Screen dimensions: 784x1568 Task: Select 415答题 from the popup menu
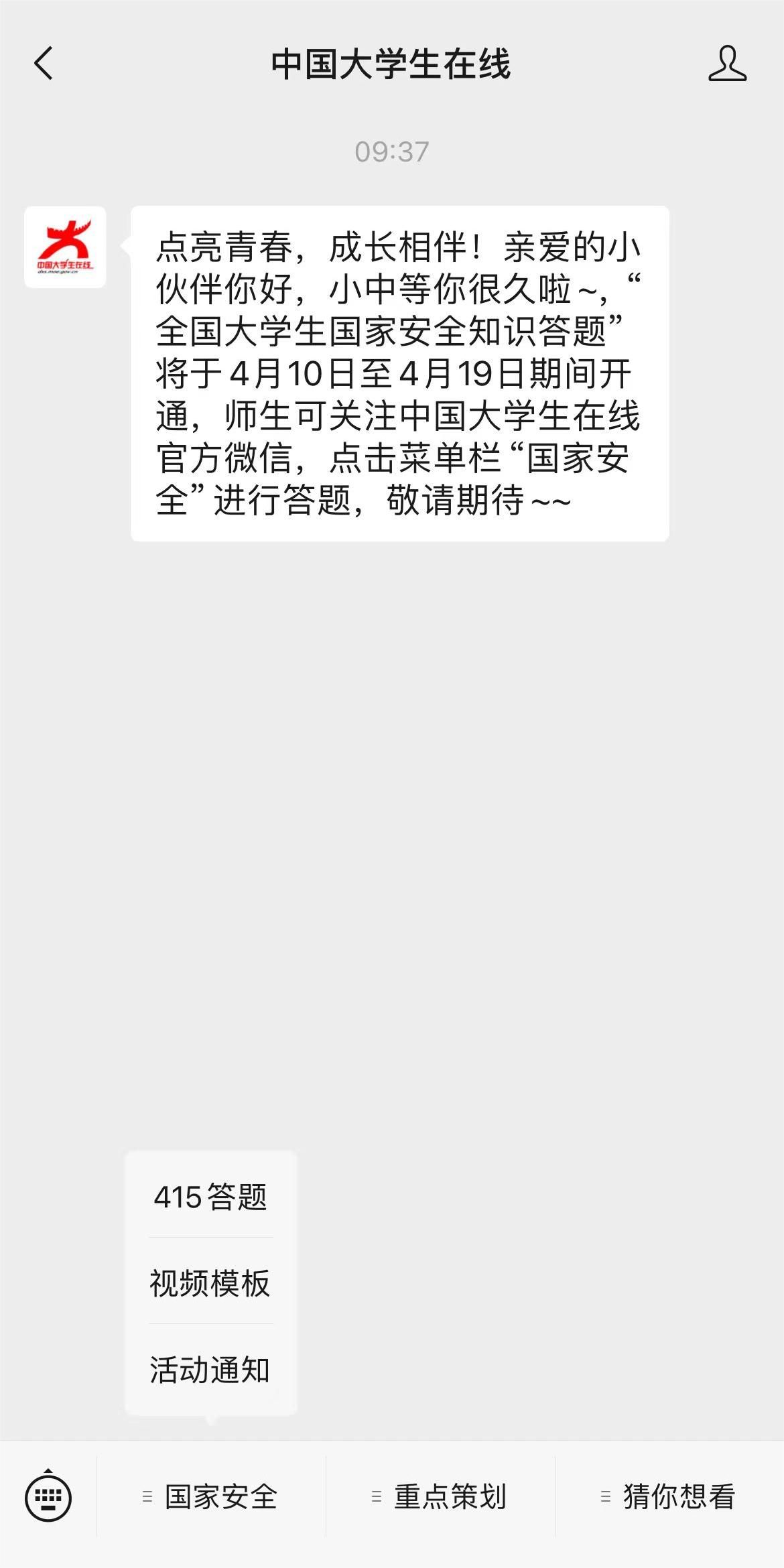pyautogui.click(x=210, y=1197)
